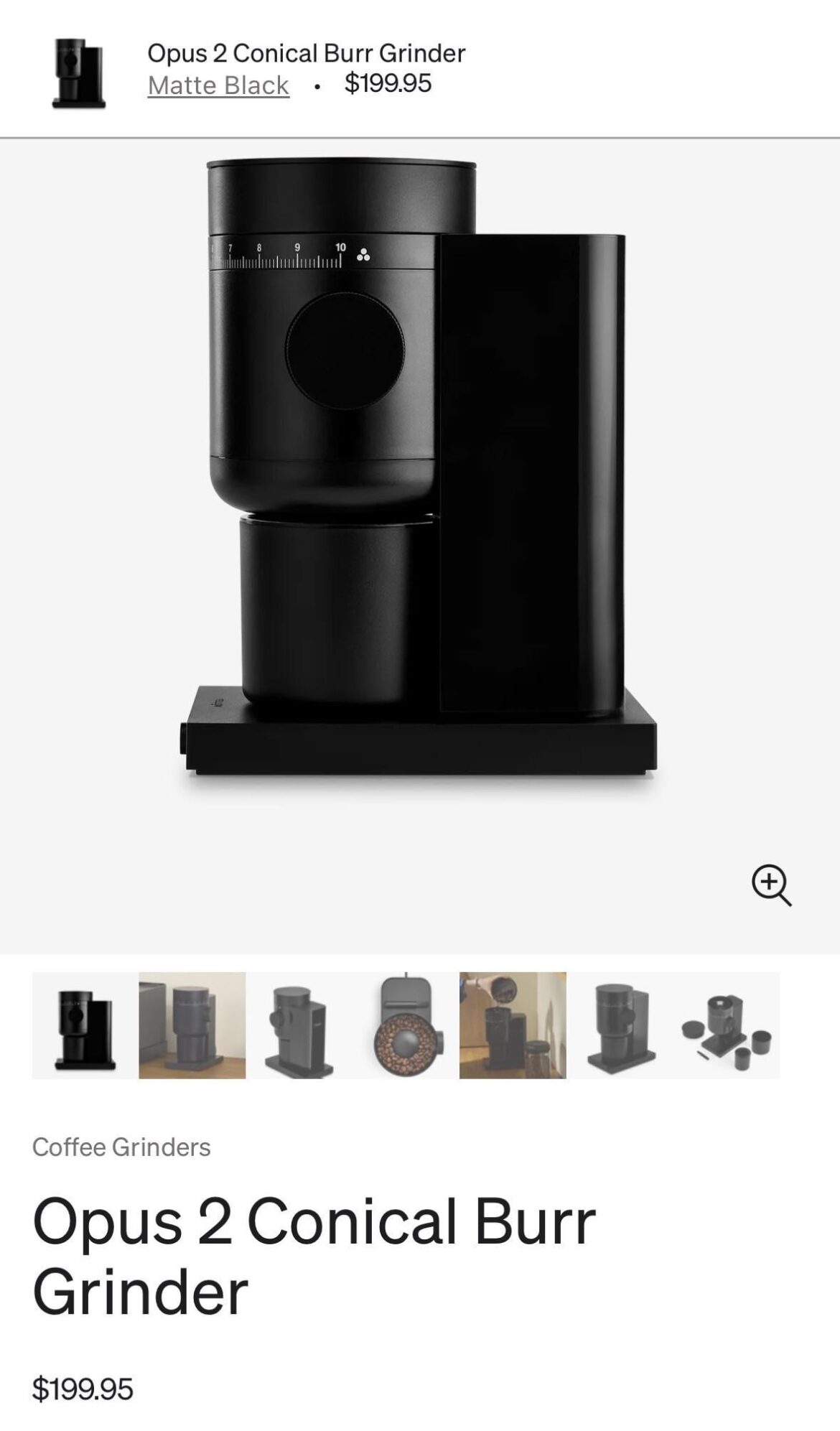Select the sixth grinder side-angle thumbnail
840x1431 pixels.
(x=620, y=1025)
